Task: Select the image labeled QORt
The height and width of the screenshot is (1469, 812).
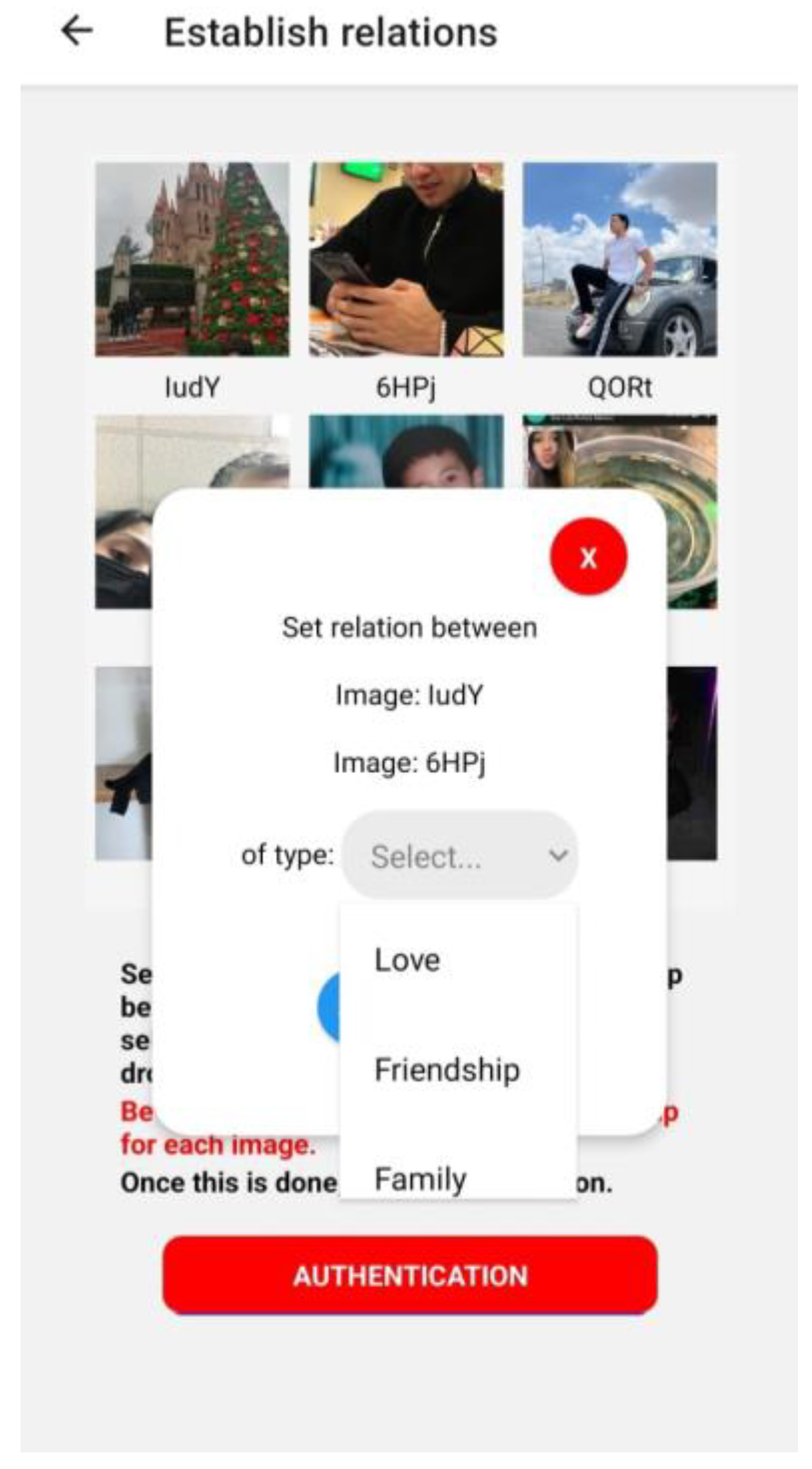Action: click(x=620, y=259)
